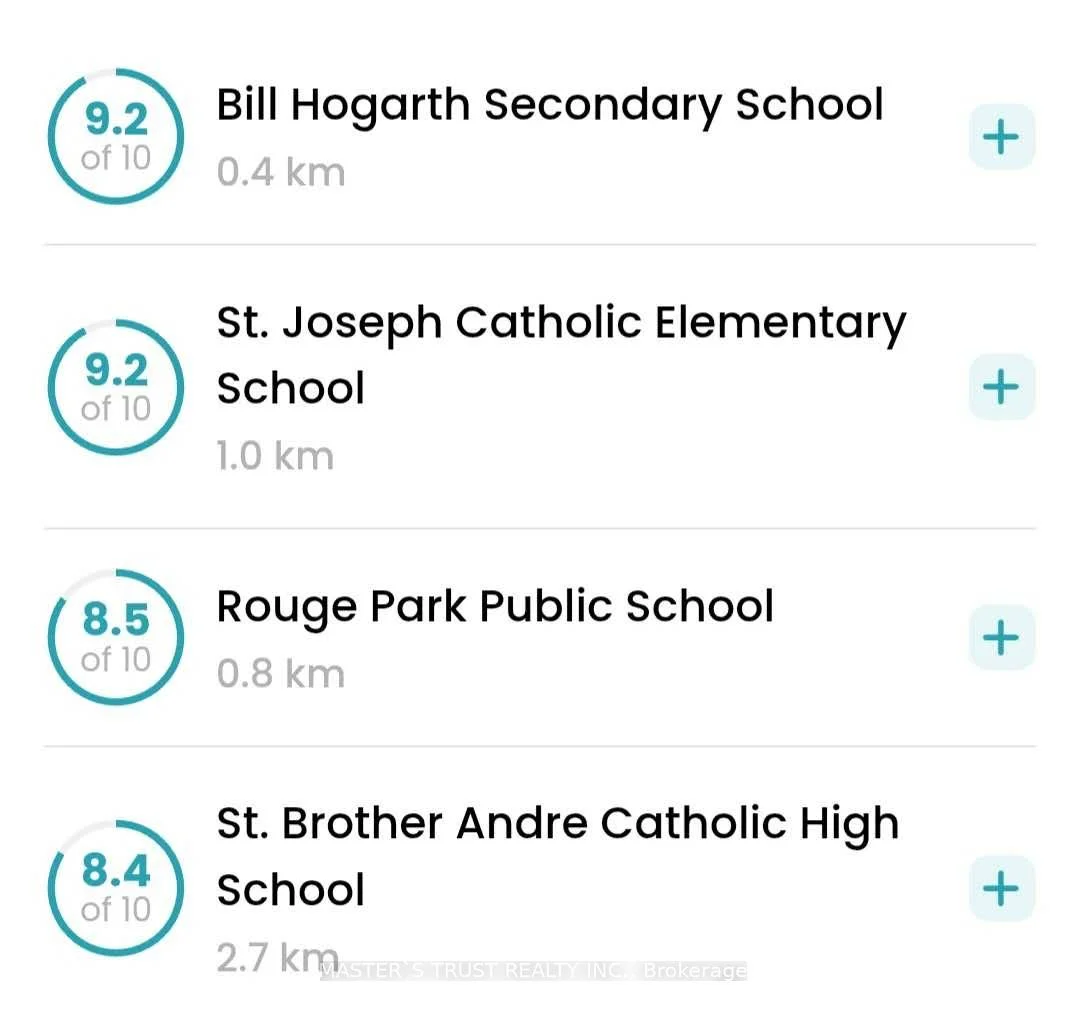
Task: Expand St. Joseph Catholic Elementary School details
Action: coord(1001,387)
